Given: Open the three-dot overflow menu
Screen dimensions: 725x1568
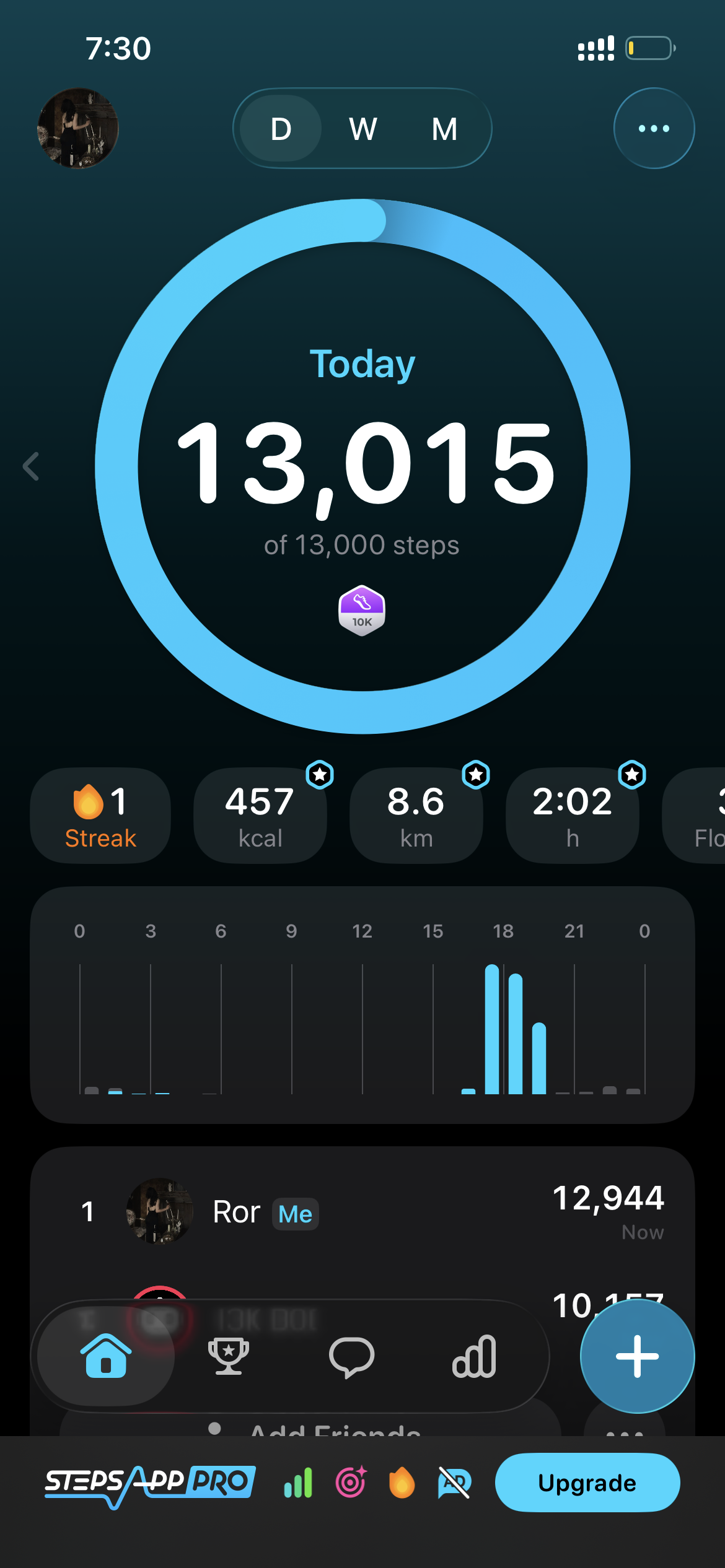Looking at the screenshot, I should coord(654,128).
